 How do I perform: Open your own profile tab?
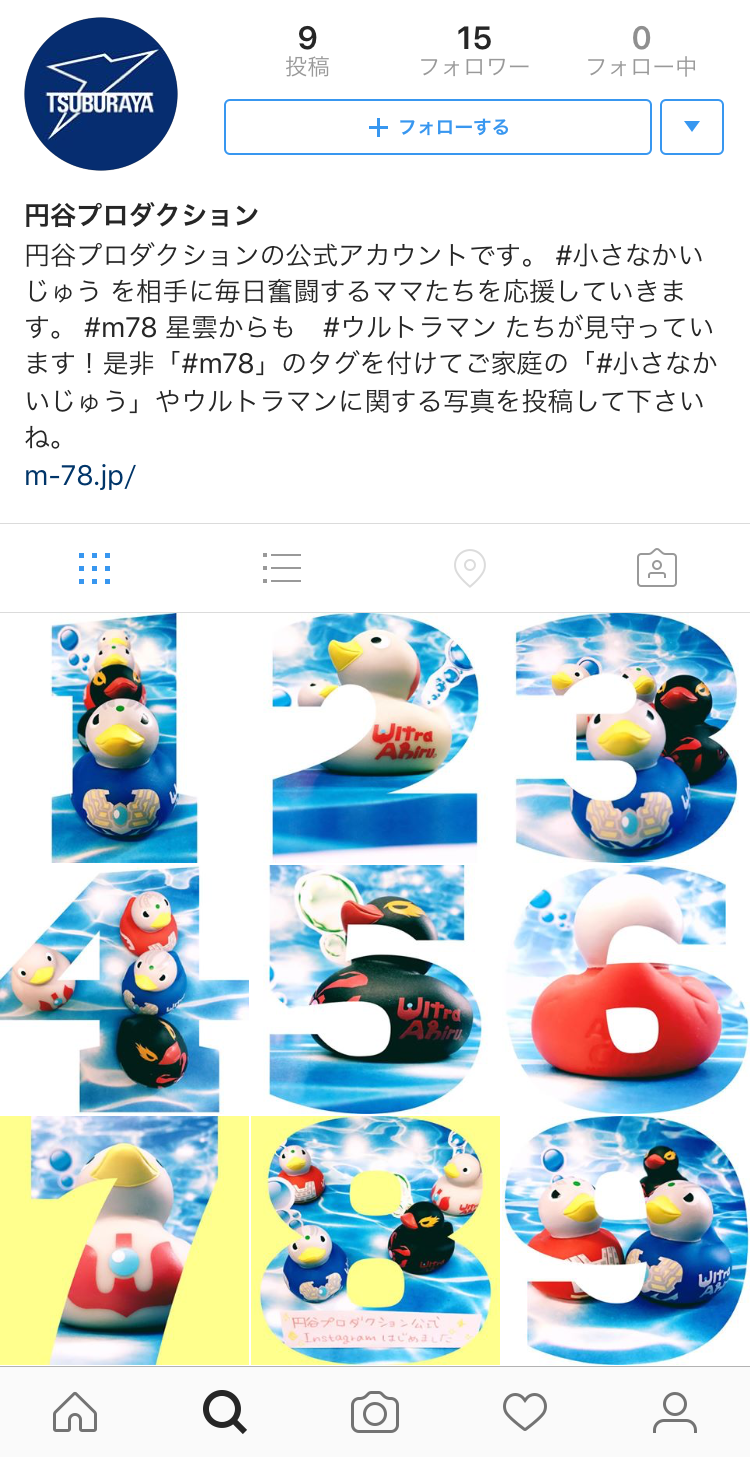[675, 1412]
